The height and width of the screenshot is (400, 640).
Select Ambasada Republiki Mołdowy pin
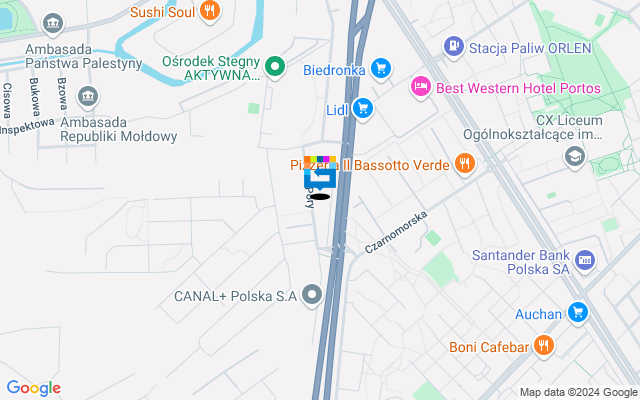tap(87, 96)
